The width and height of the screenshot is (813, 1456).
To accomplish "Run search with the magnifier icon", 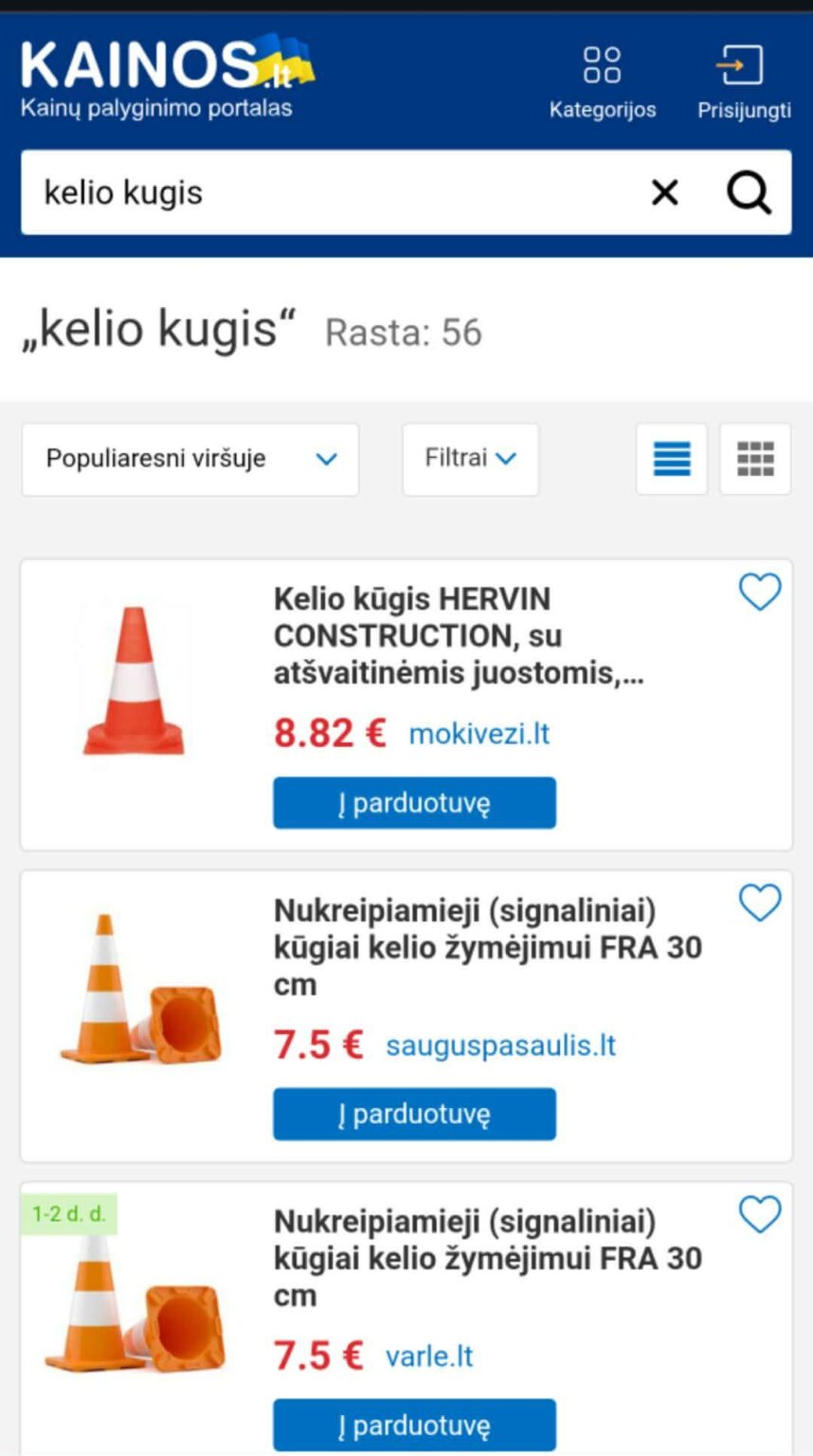I will click(749, 193).
